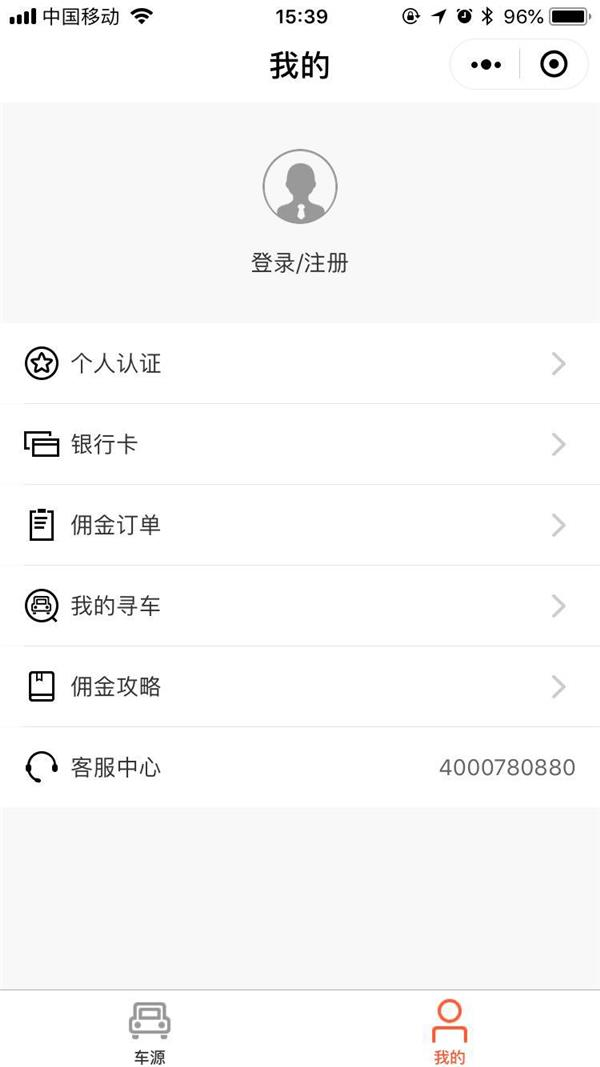Select the 我的 tab
600x1067 pixels.
coord(450,1030)
